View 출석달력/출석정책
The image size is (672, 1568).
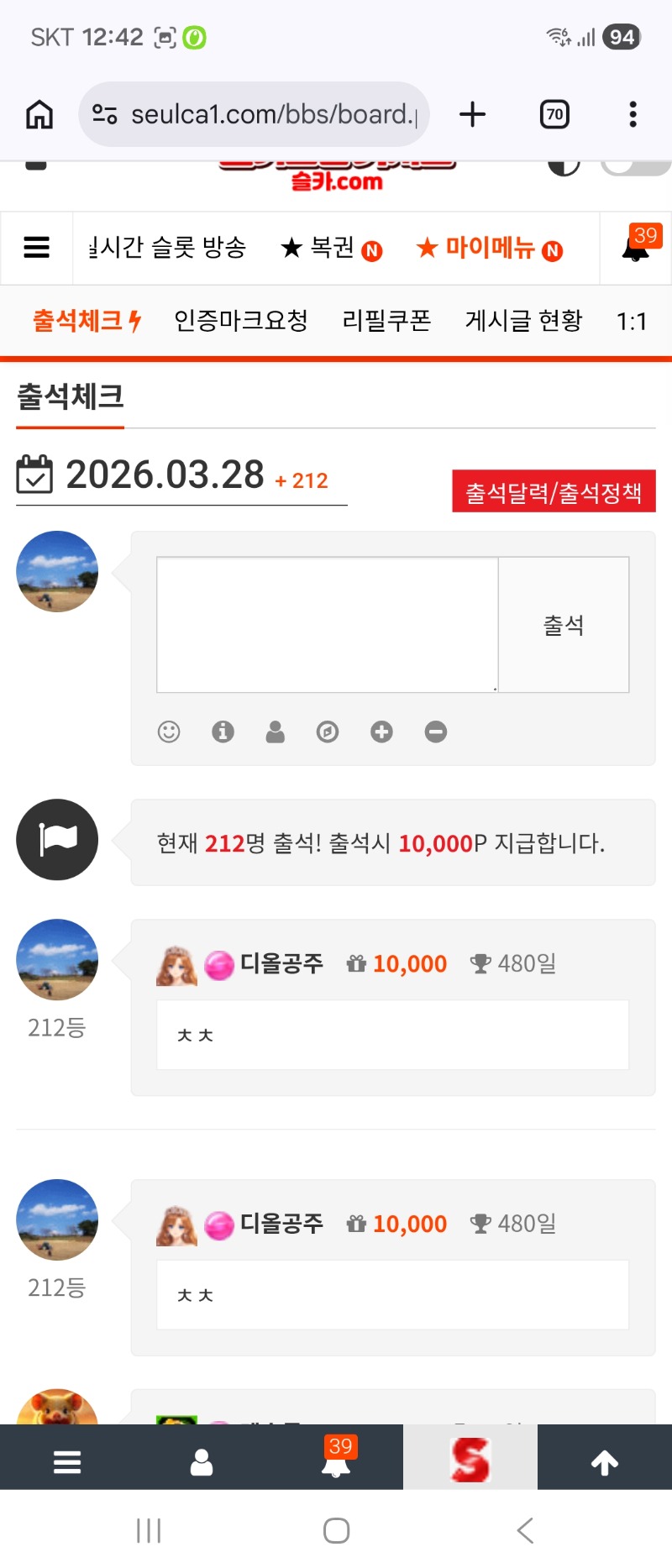554,491
